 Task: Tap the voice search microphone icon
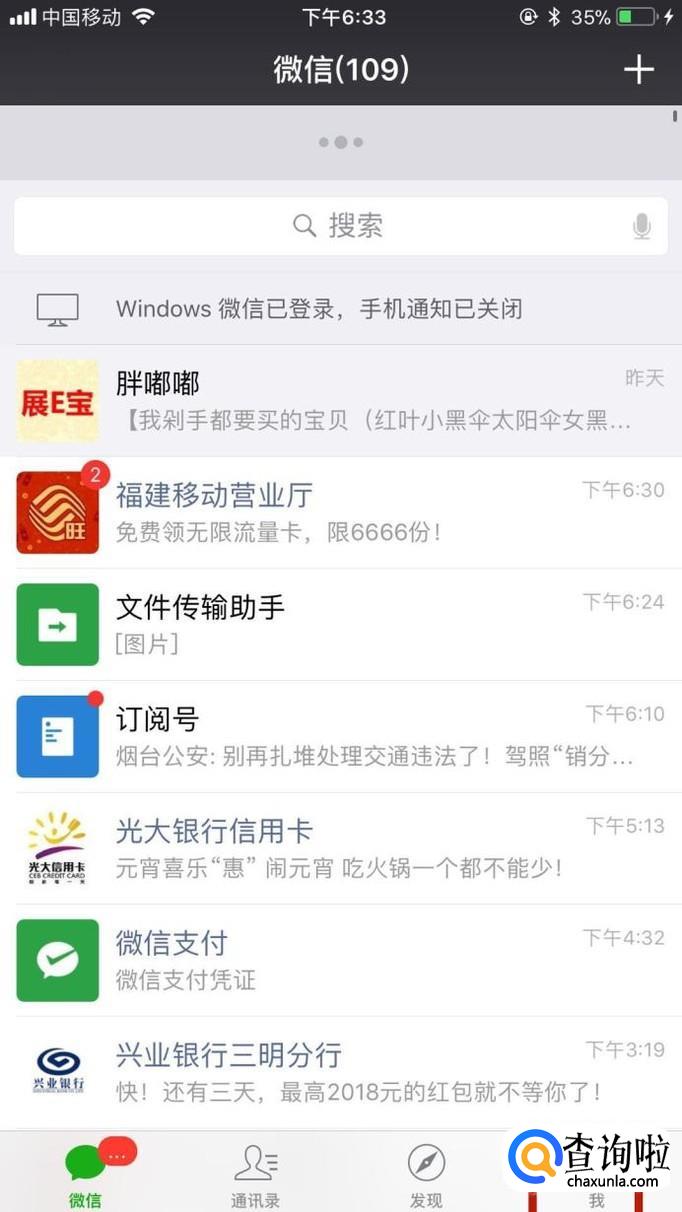pyautogui.click(x=642, y=227)
